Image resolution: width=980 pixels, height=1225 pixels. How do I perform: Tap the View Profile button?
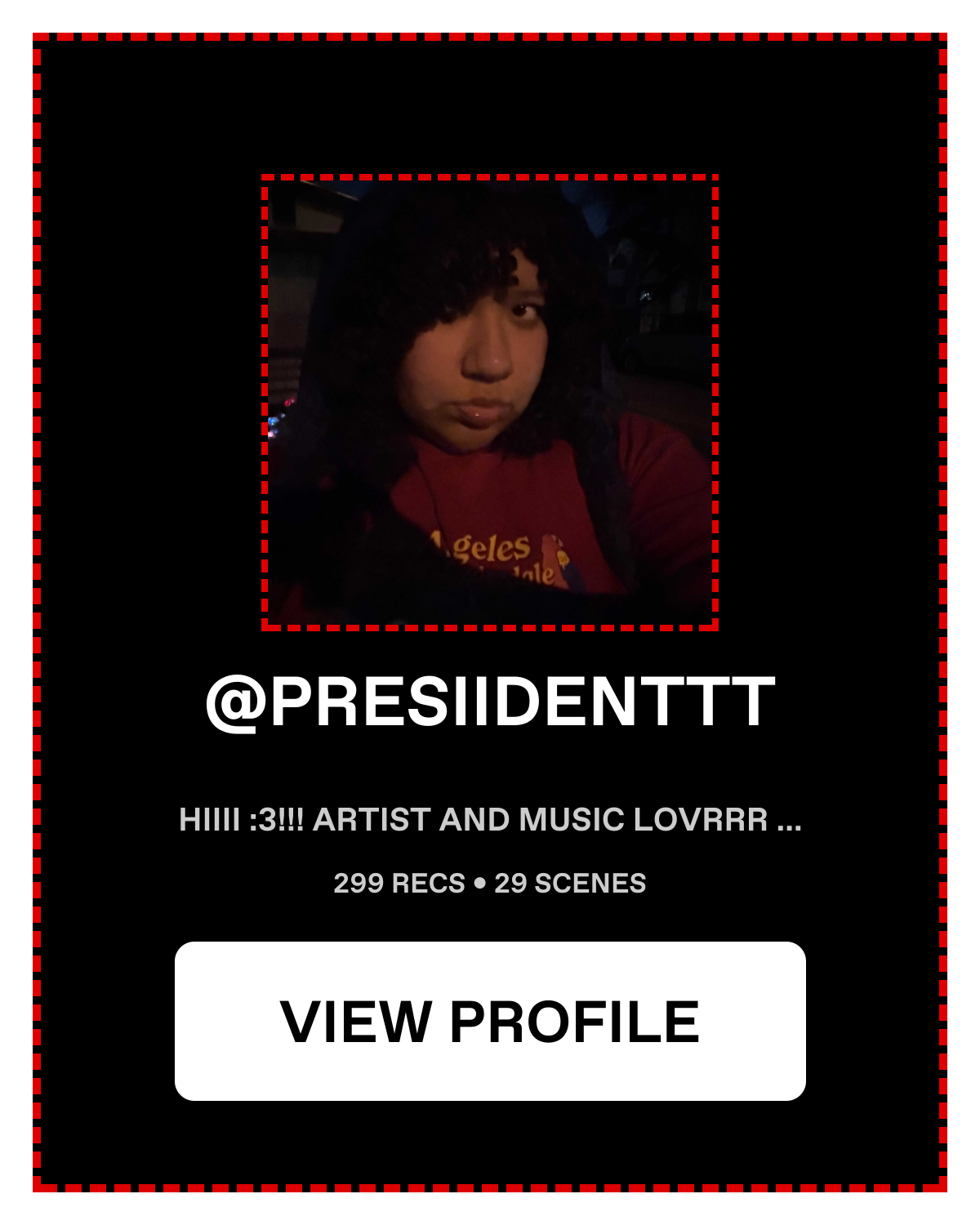[x=490, y=1021]
